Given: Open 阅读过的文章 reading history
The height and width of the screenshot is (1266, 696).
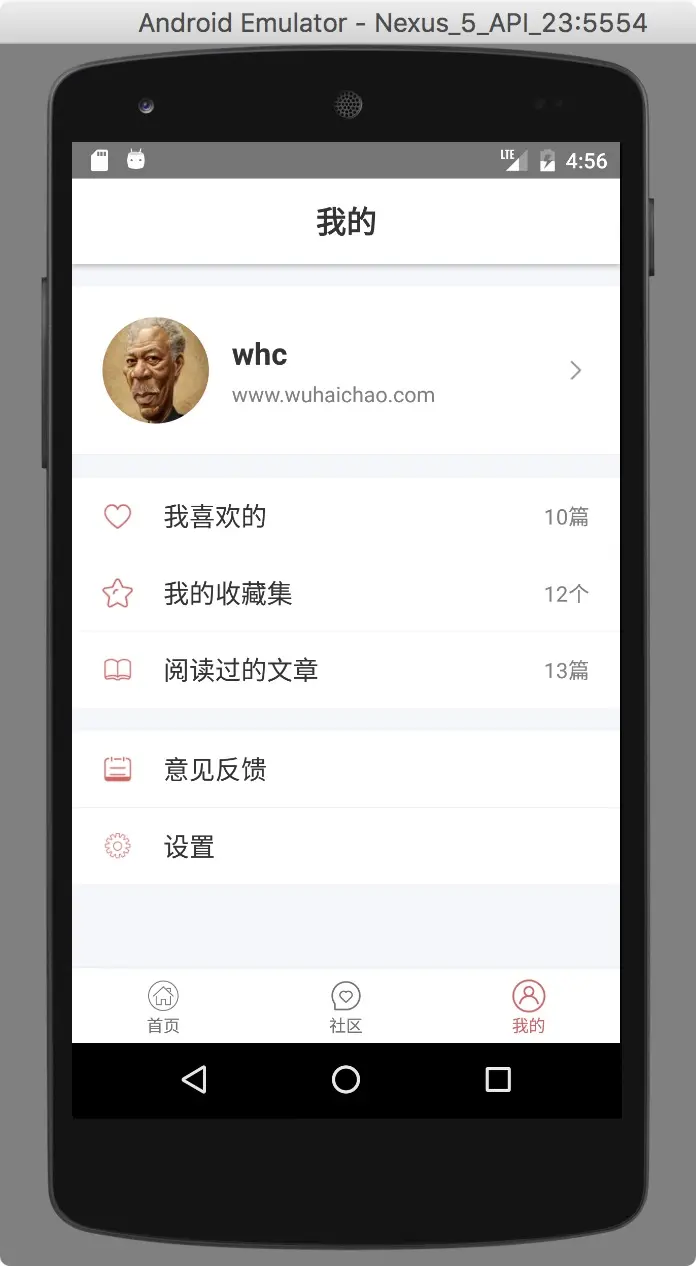Looking at the screenshot, I should click(345, 670).
